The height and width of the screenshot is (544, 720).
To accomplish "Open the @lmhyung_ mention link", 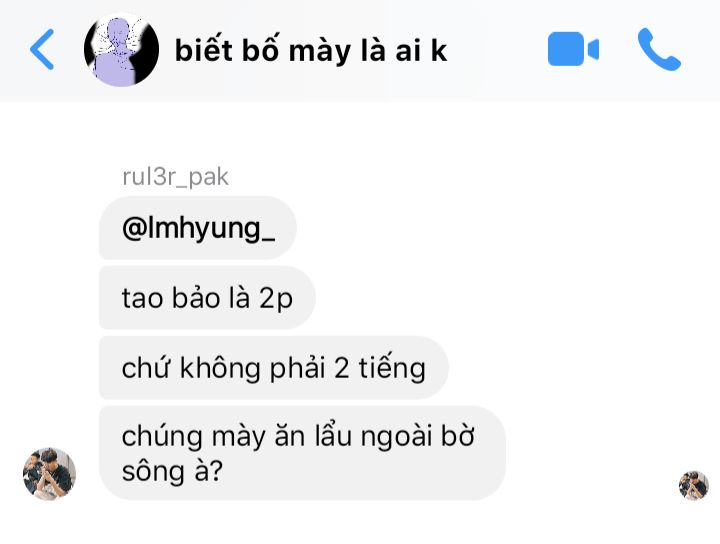I will click(198, 229).
